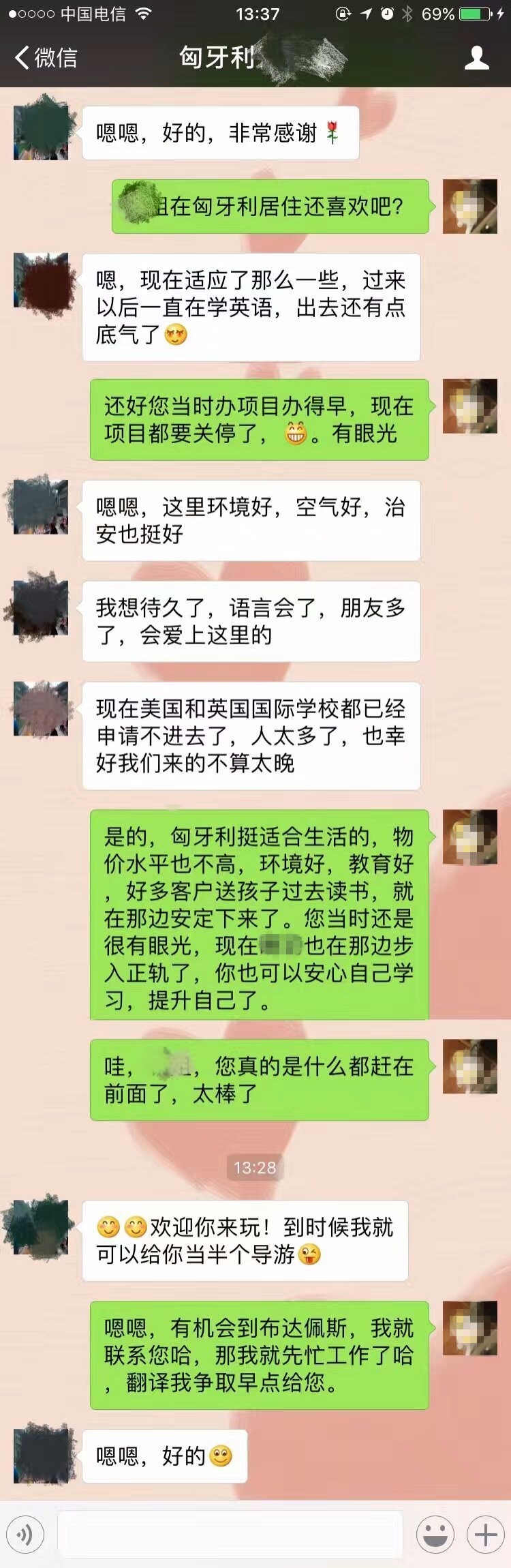
Task: Open my avatar beside 匈牙利居住还喜欢吧 message
Action: (469, 207)
